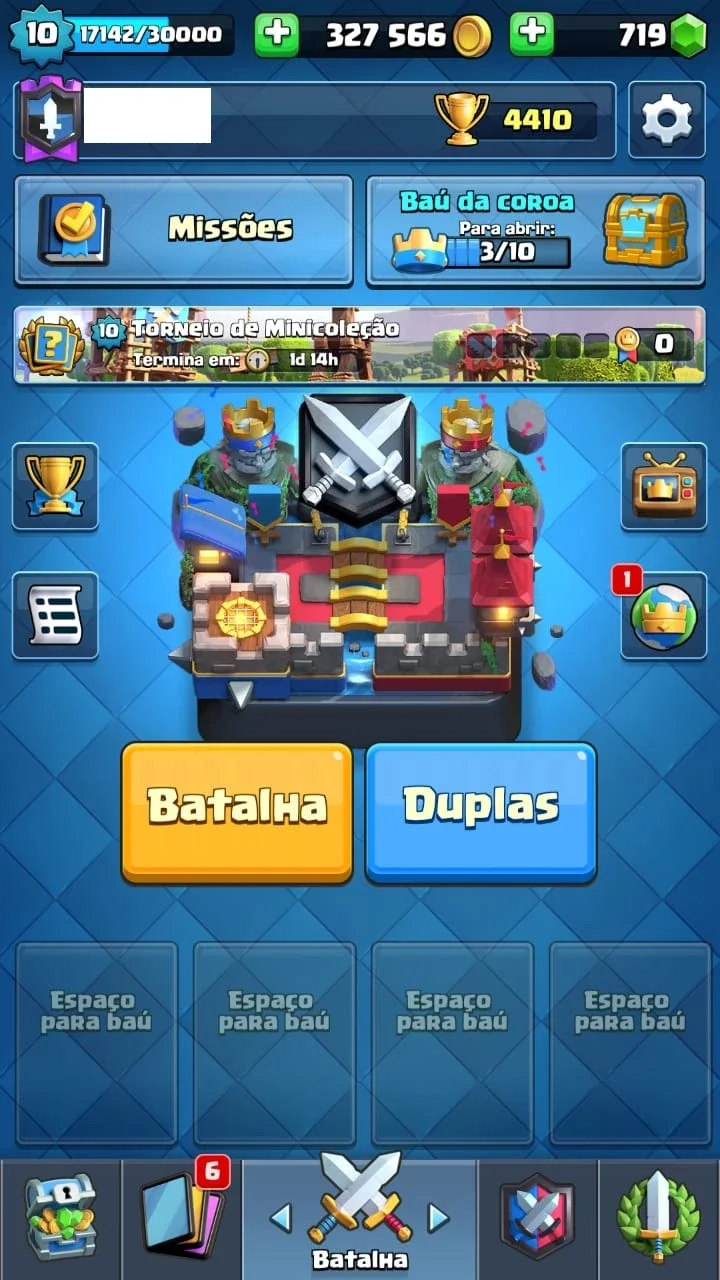Open the settings gear

(667, 120)
